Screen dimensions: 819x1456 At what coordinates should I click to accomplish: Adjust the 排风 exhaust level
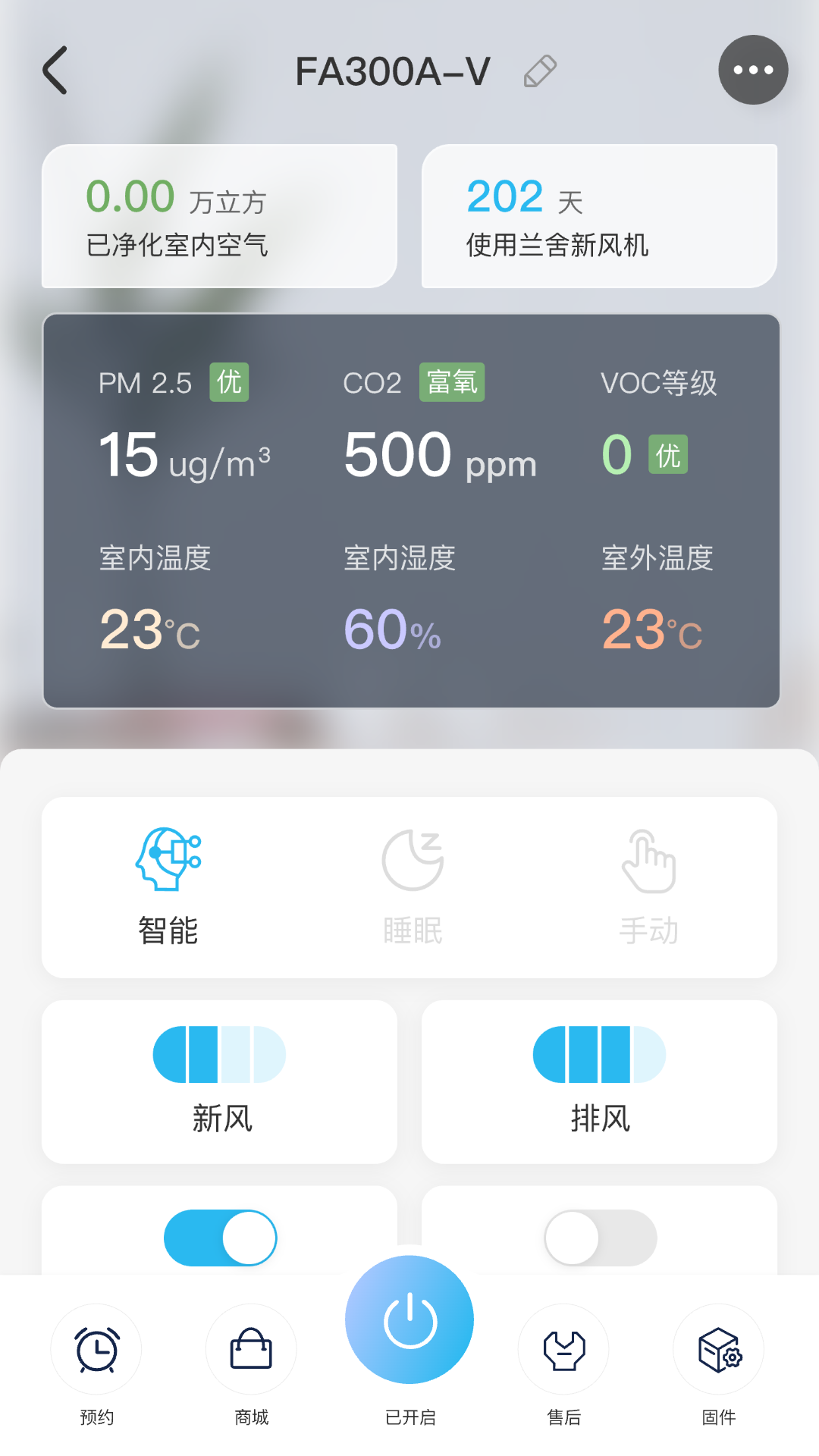[x=599, y=1055]
